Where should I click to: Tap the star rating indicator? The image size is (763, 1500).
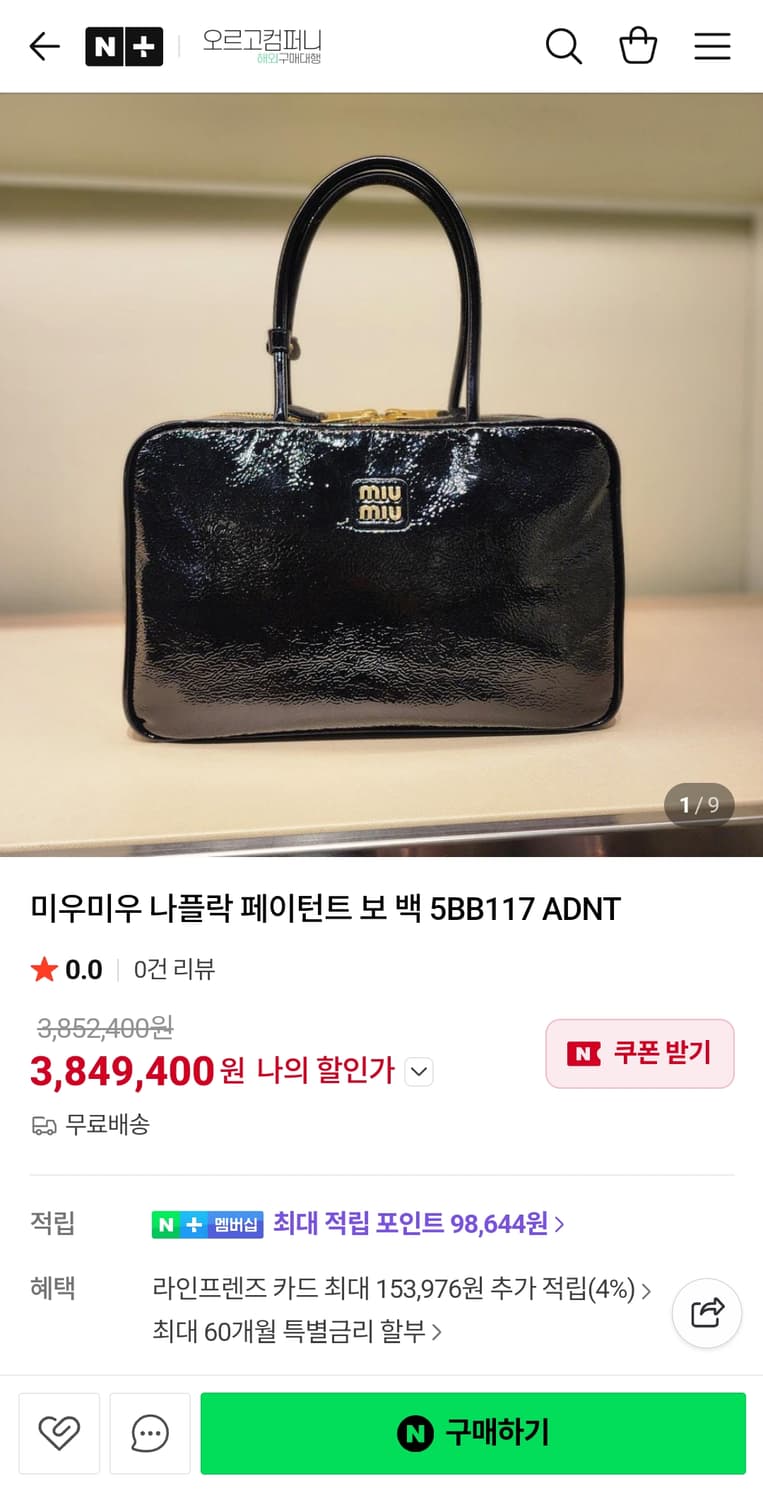[44, 969]
